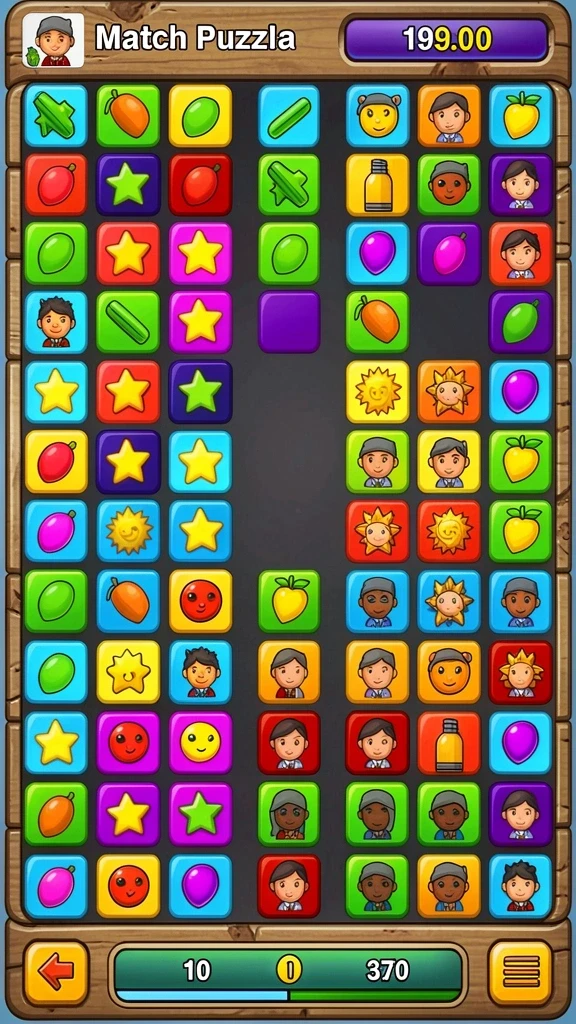Select the yellow fruit on blue tile

tap(520, 116)
